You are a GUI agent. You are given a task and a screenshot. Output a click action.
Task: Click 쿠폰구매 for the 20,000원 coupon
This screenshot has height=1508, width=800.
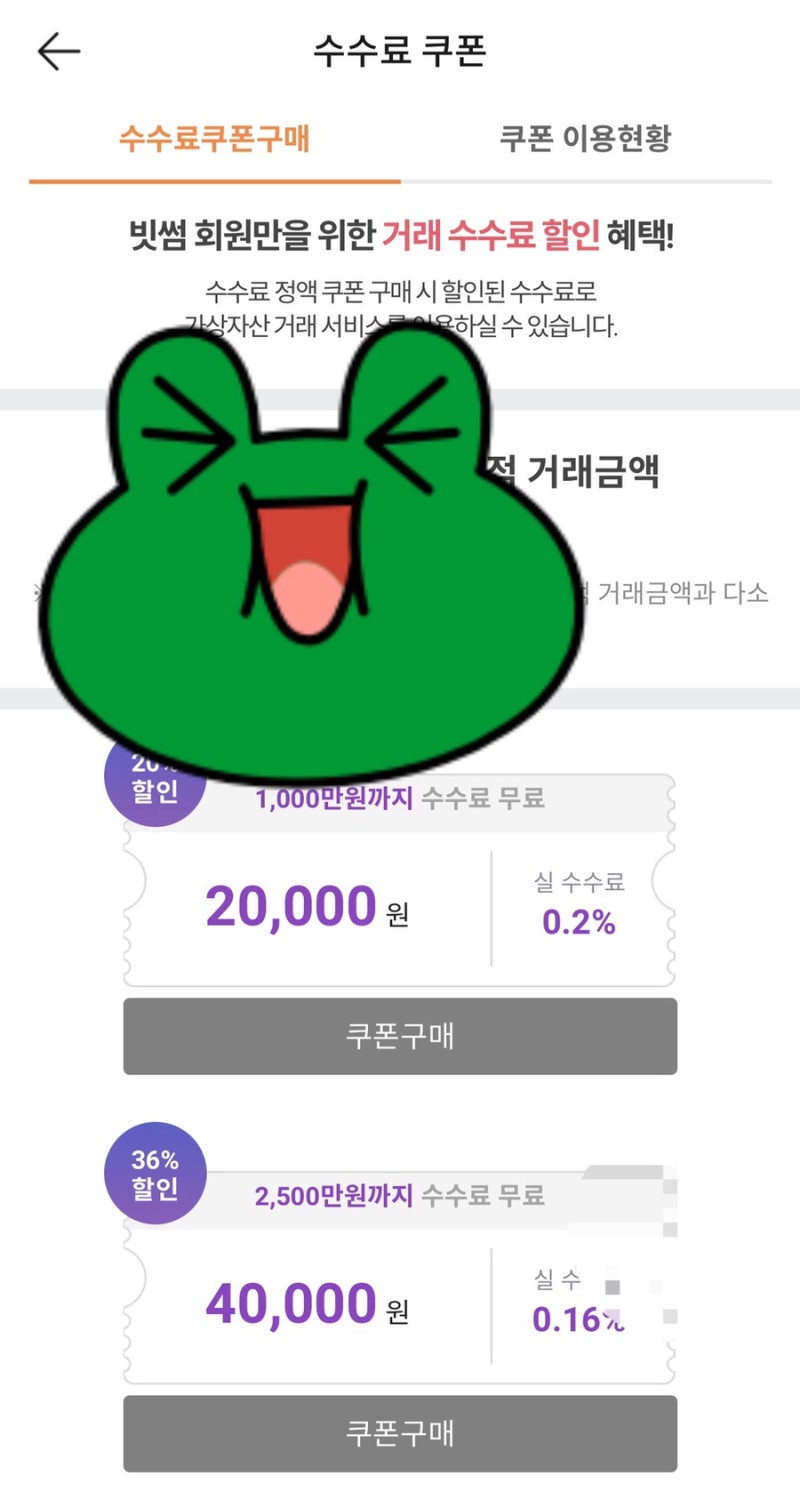tap(398, 1036)
